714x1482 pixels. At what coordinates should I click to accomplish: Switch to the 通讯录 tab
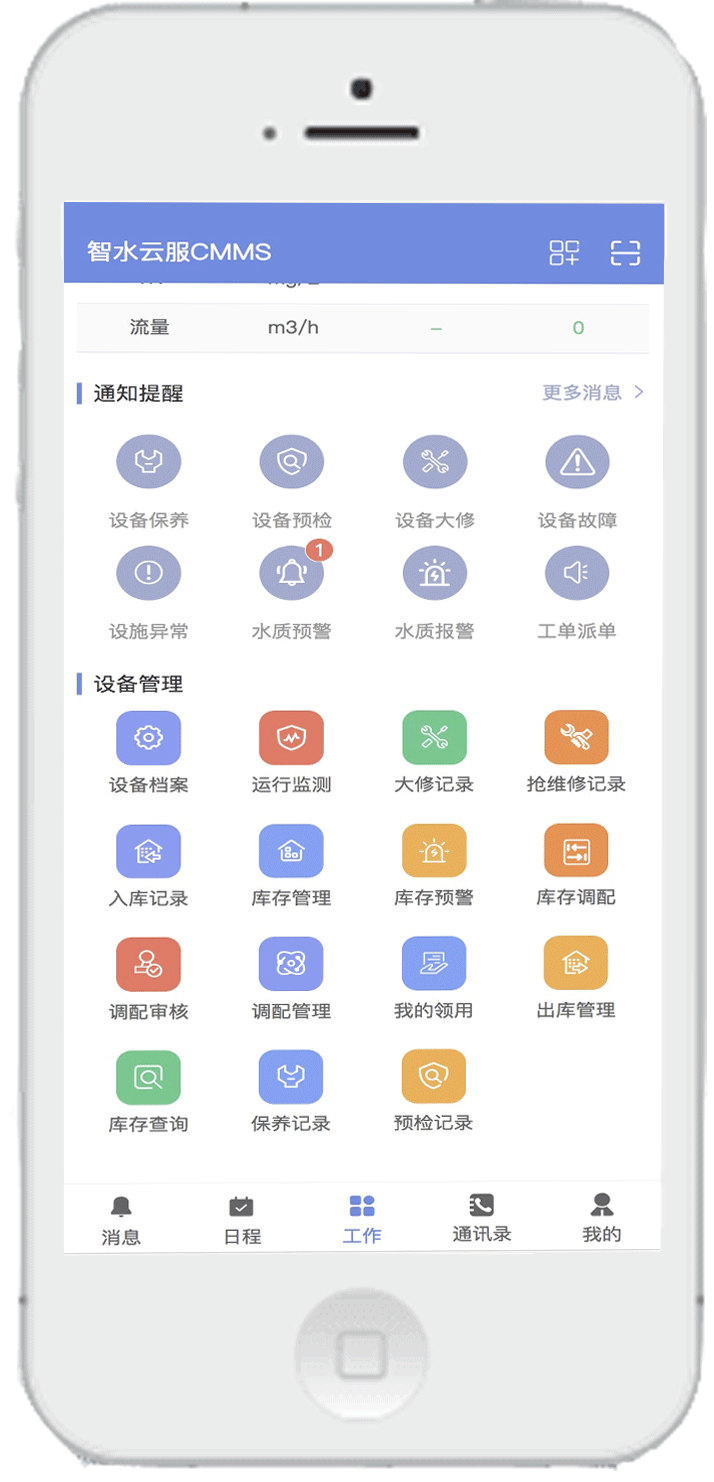click(x=481, y=1217)
